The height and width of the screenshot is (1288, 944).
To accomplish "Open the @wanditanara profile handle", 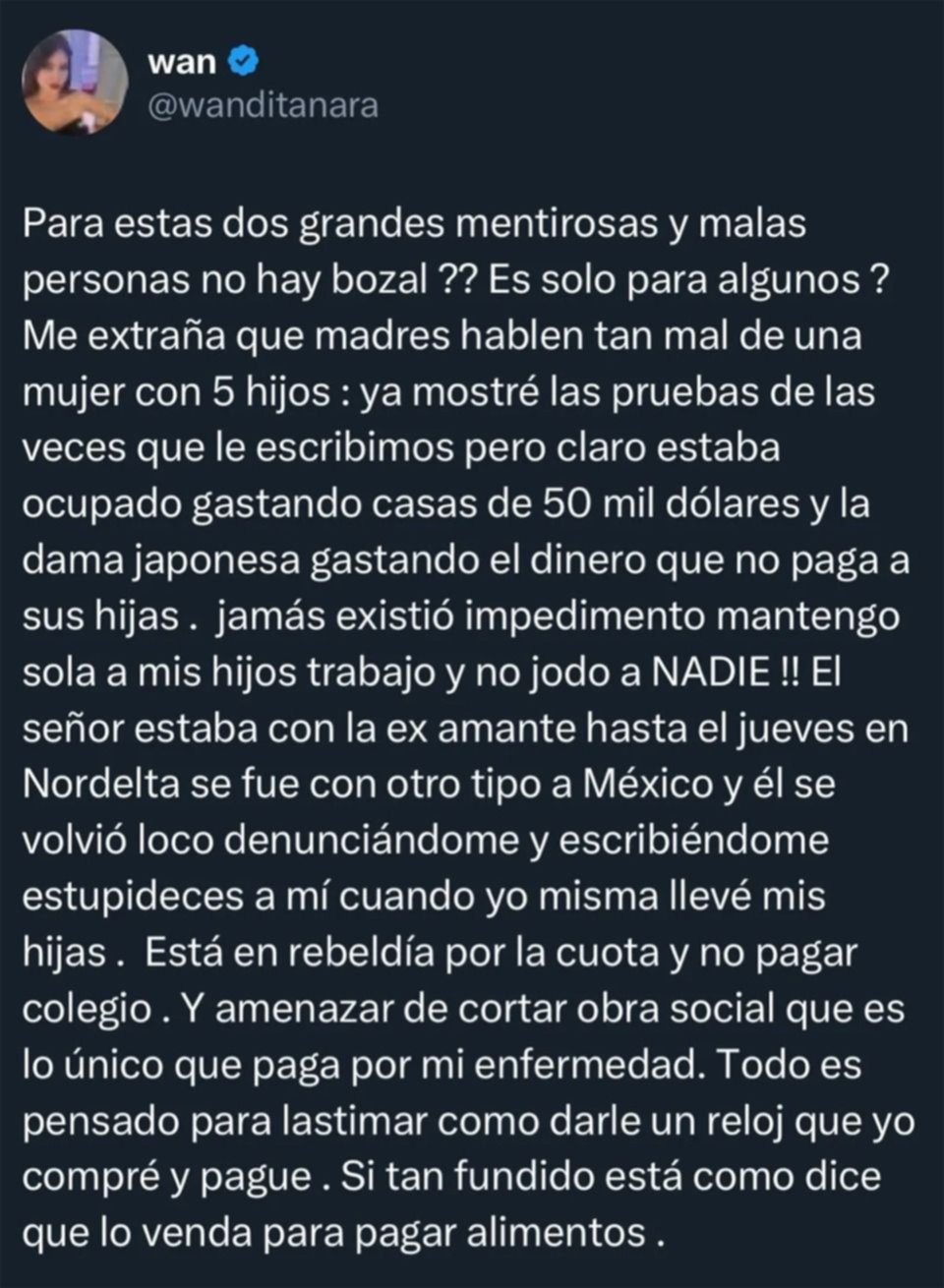I will pyautogui.click(x=262, y=106).
